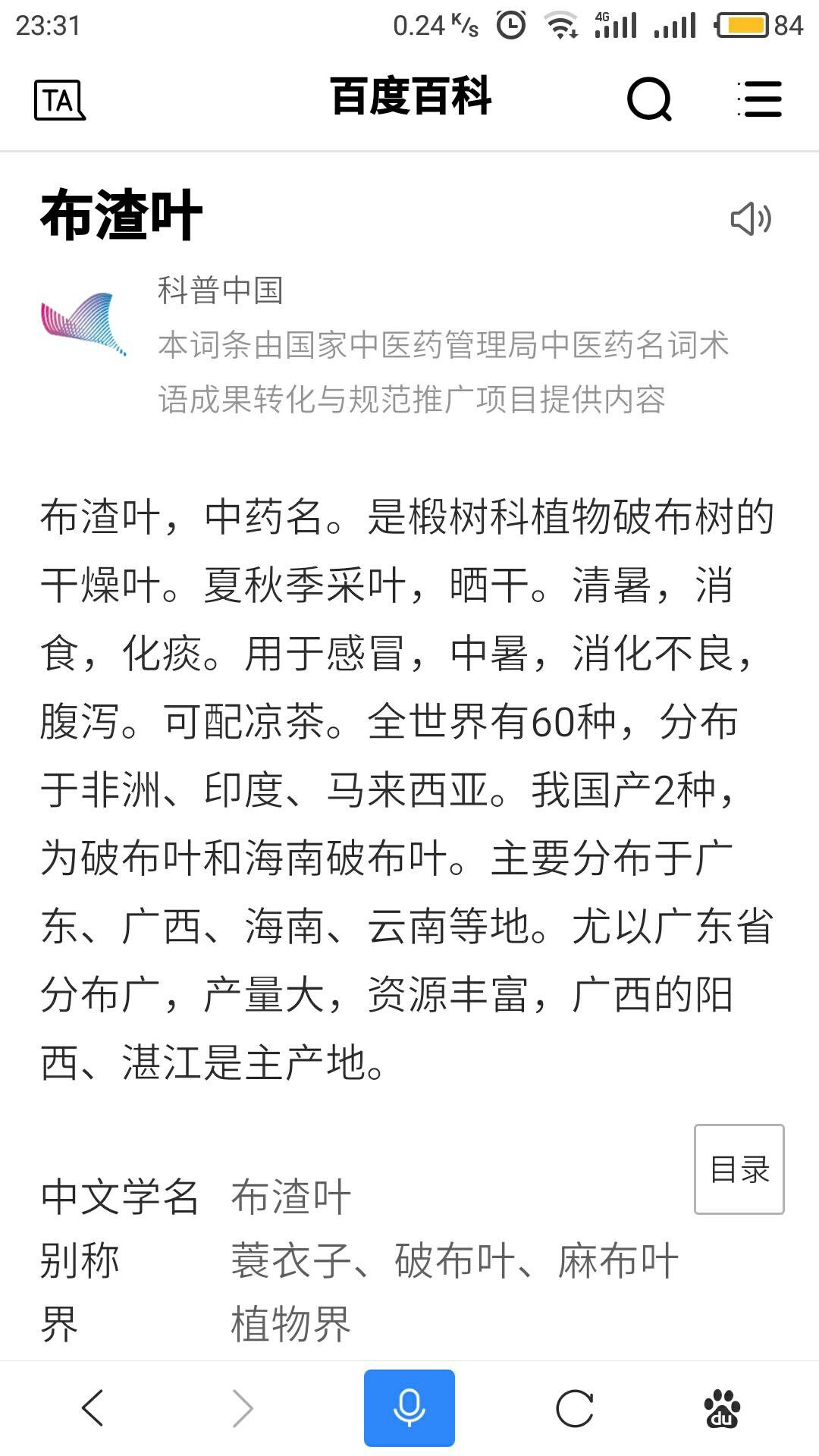Open Baidu home via the paw icon
Viewport: 819px width, 1456px height.
point(722,1407)
